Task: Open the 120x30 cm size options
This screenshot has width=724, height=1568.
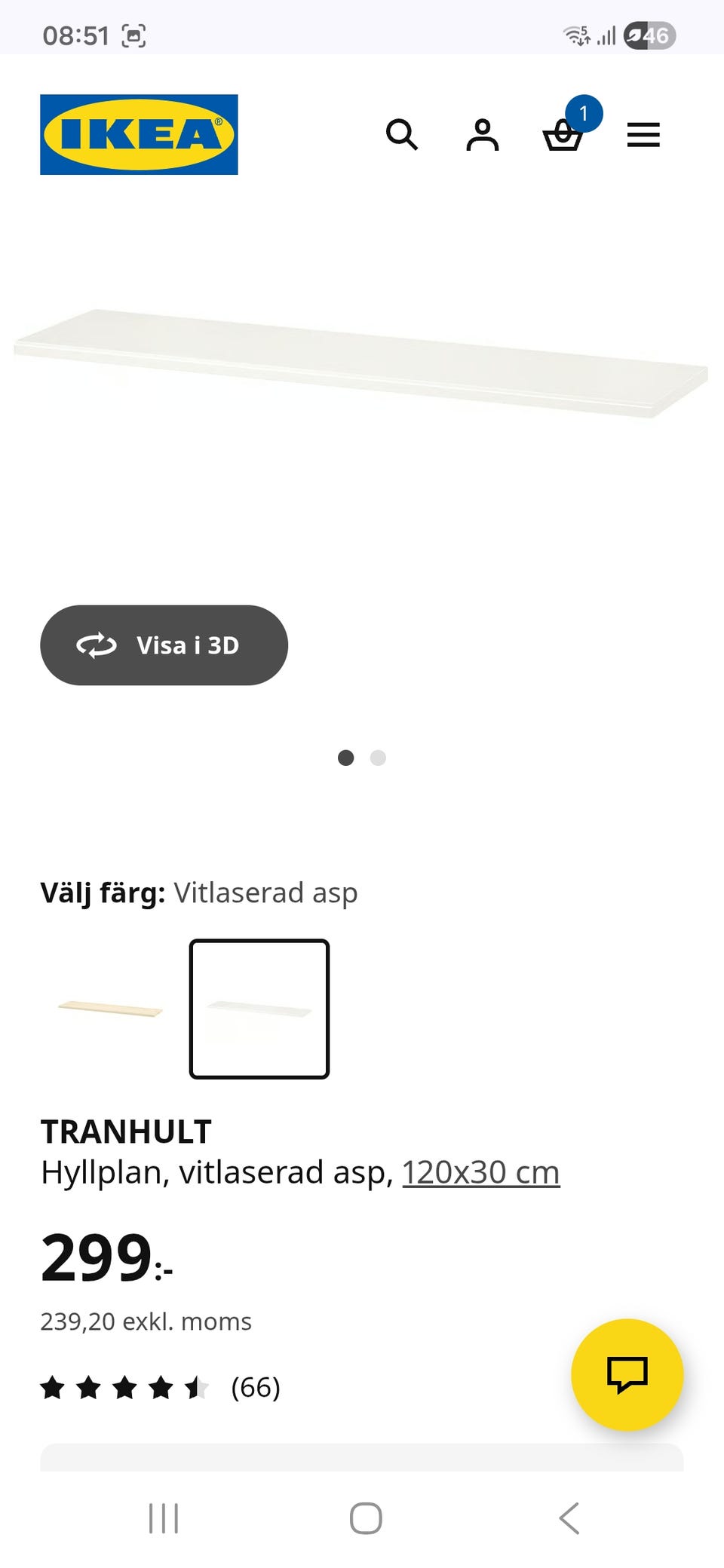Action: pyautogui.click(x=481, y=1171)
